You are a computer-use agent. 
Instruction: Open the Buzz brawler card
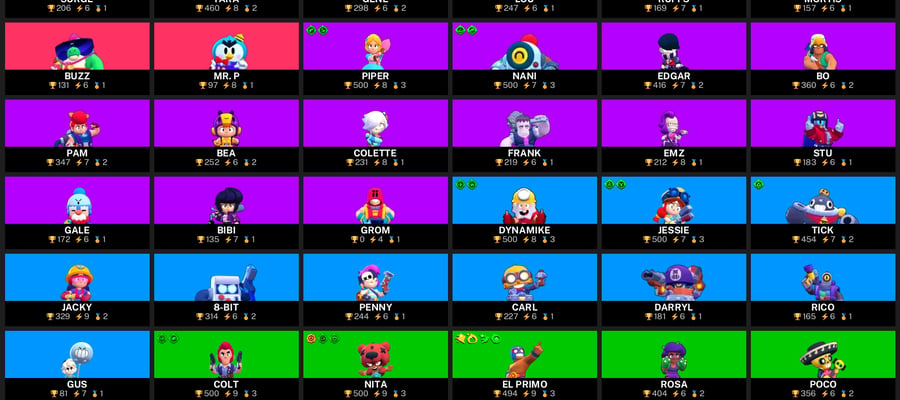coord(77,59)
